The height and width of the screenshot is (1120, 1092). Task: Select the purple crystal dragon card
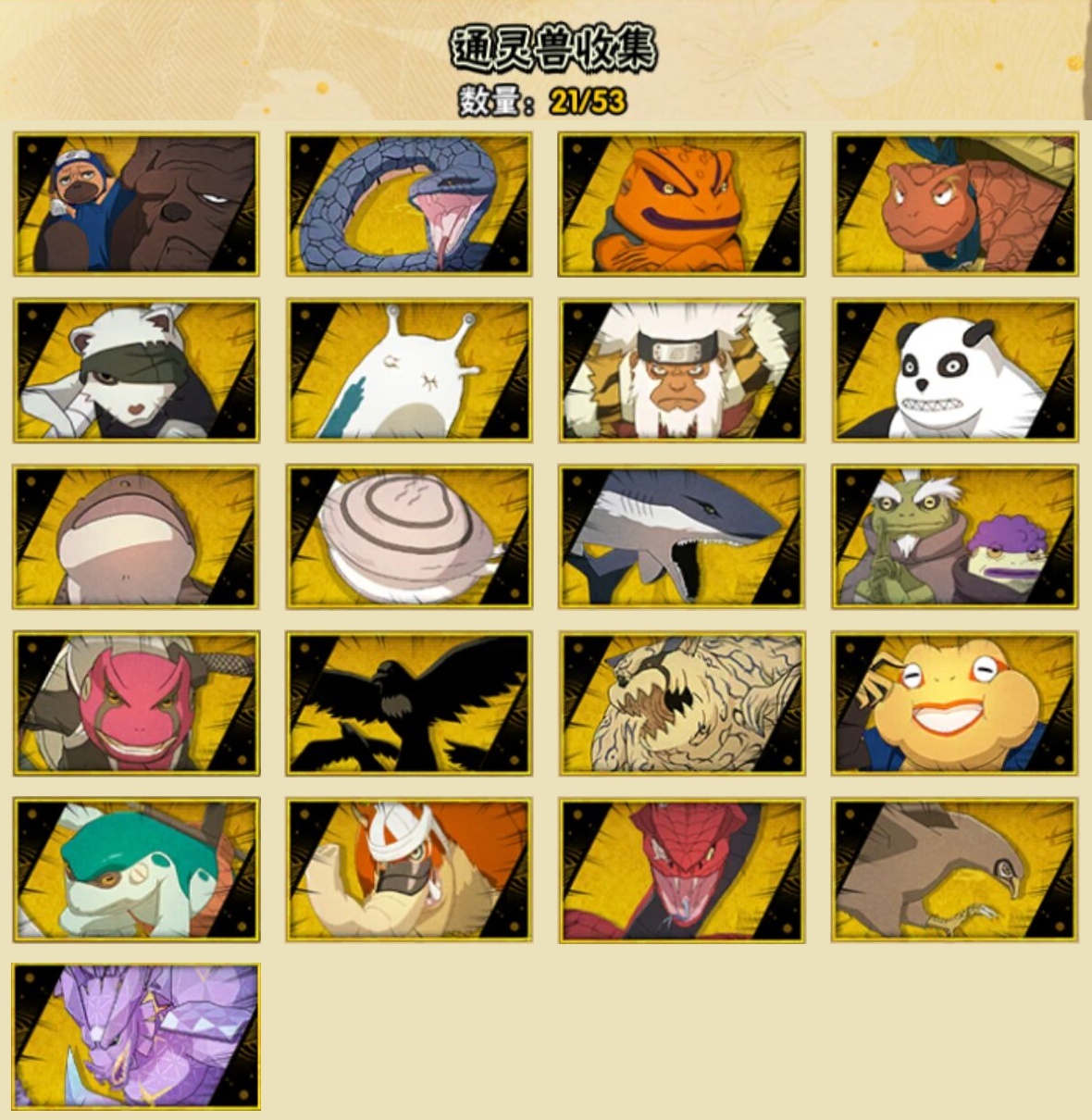136,1036
